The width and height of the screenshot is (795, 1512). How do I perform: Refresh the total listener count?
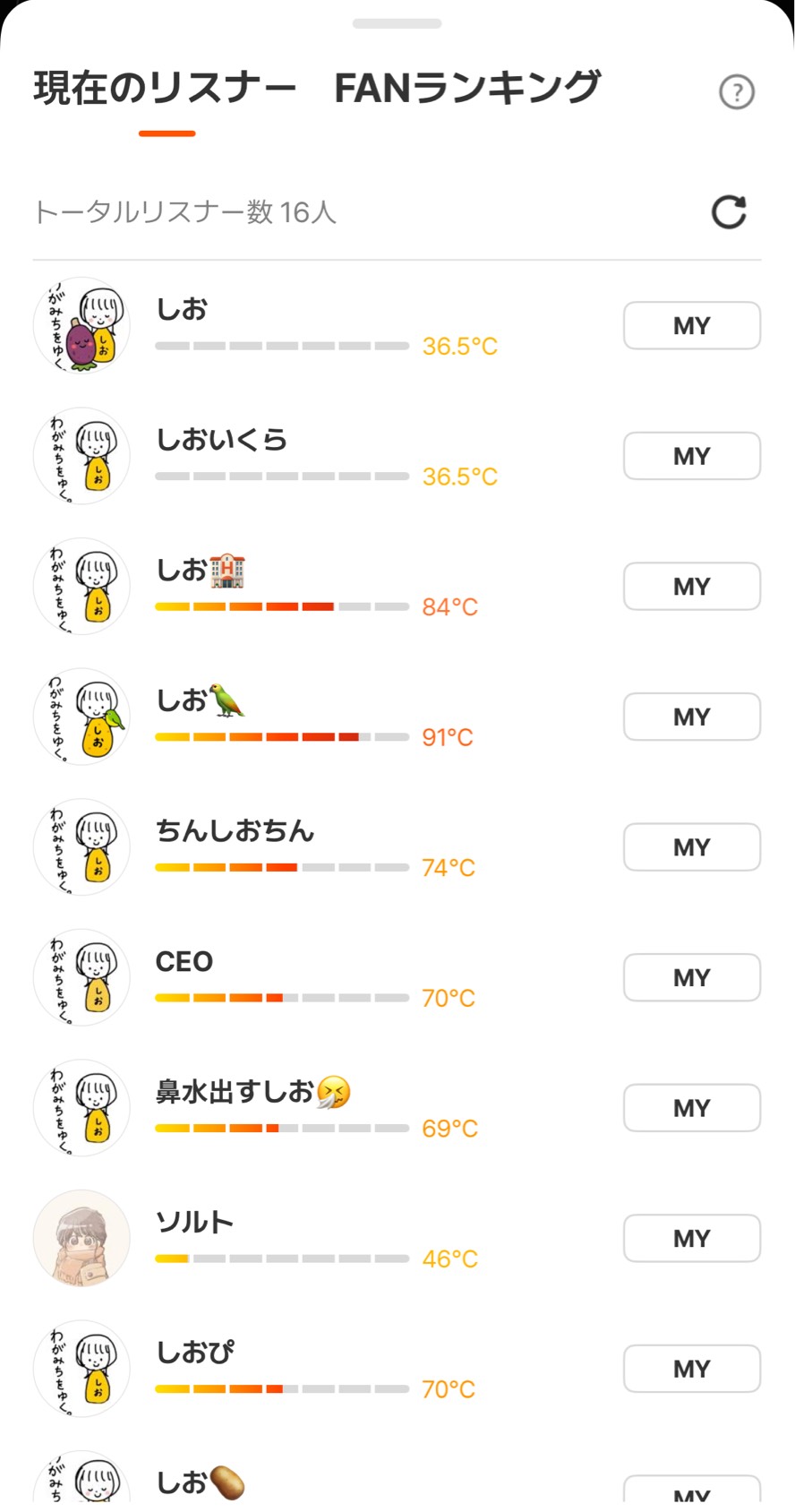[729, 212]
